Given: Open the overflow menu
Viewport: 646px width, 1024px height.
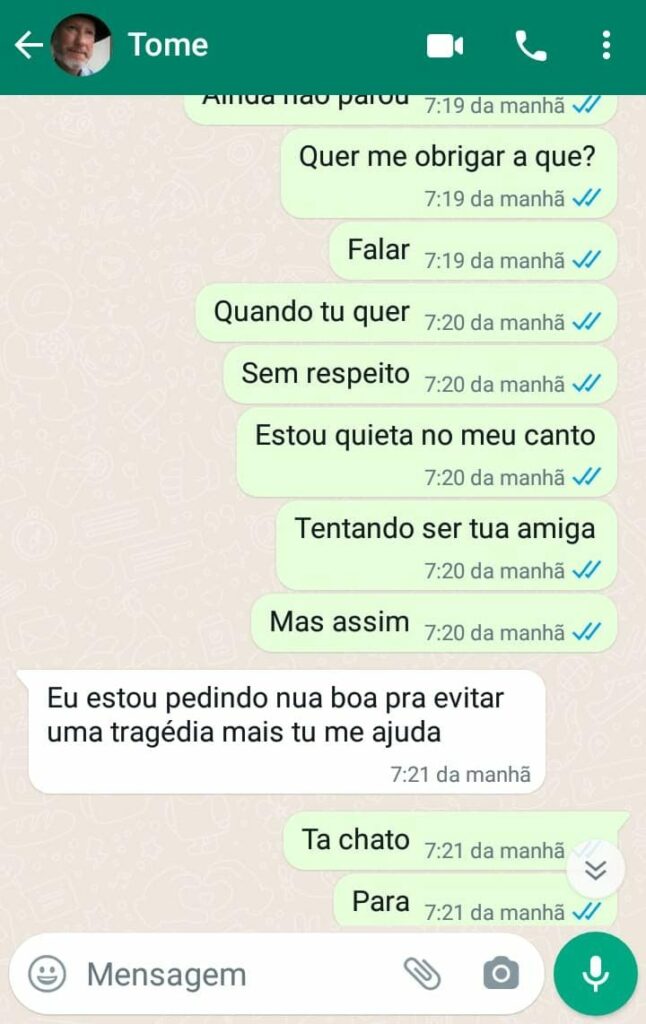Looking at the screenshot, I should coord(606,45).
